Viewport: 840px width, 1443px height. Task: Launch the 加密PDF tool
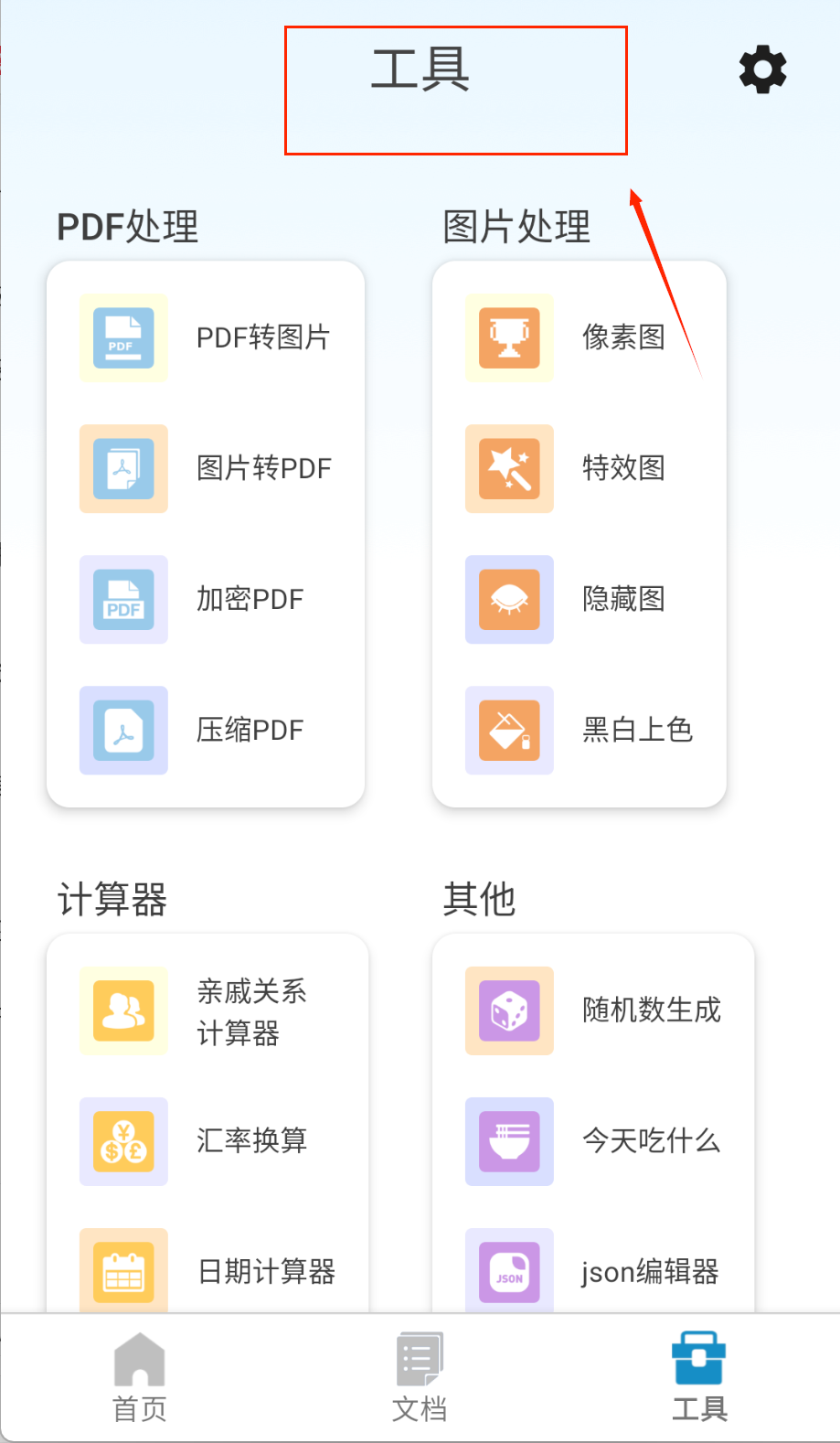tap(206, 599)
